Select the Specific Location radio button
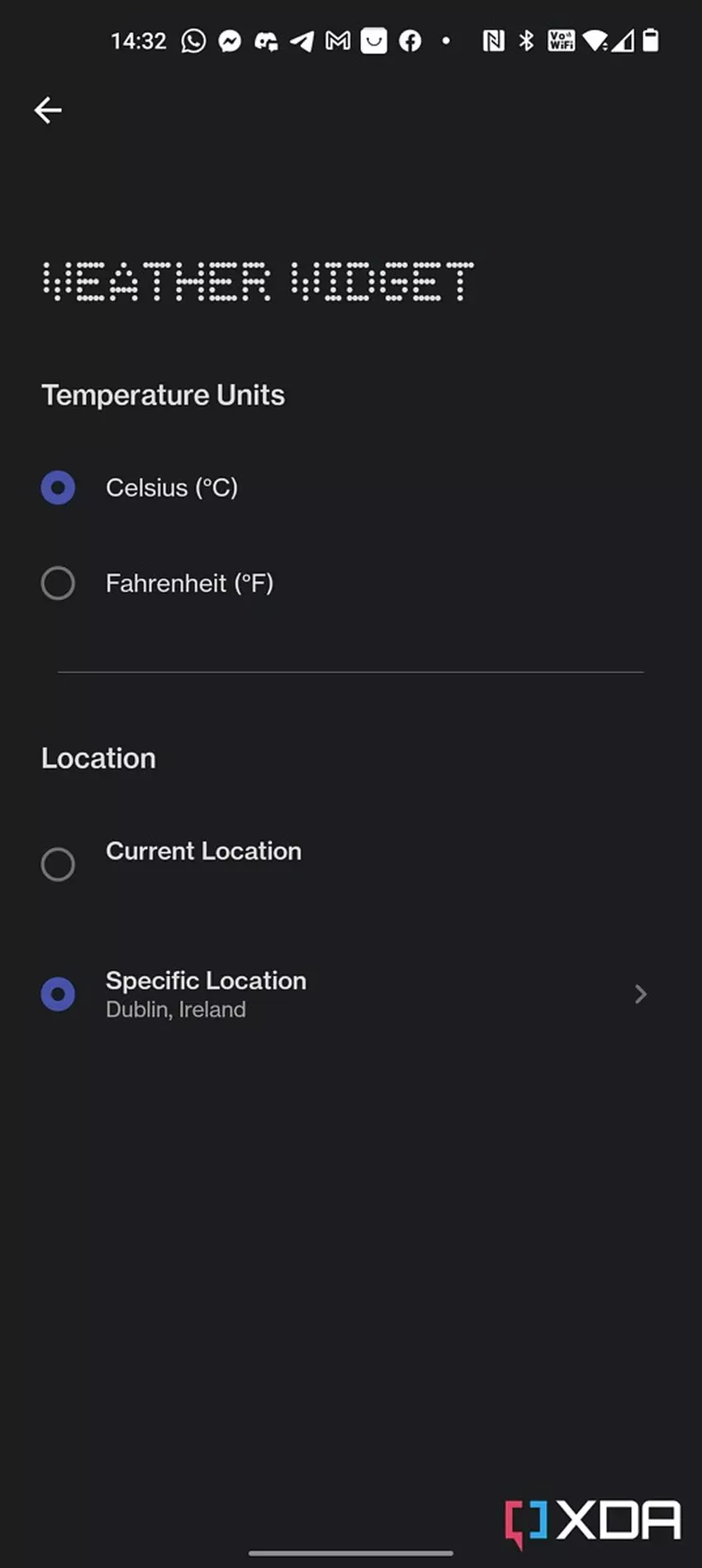 [58, 993]
